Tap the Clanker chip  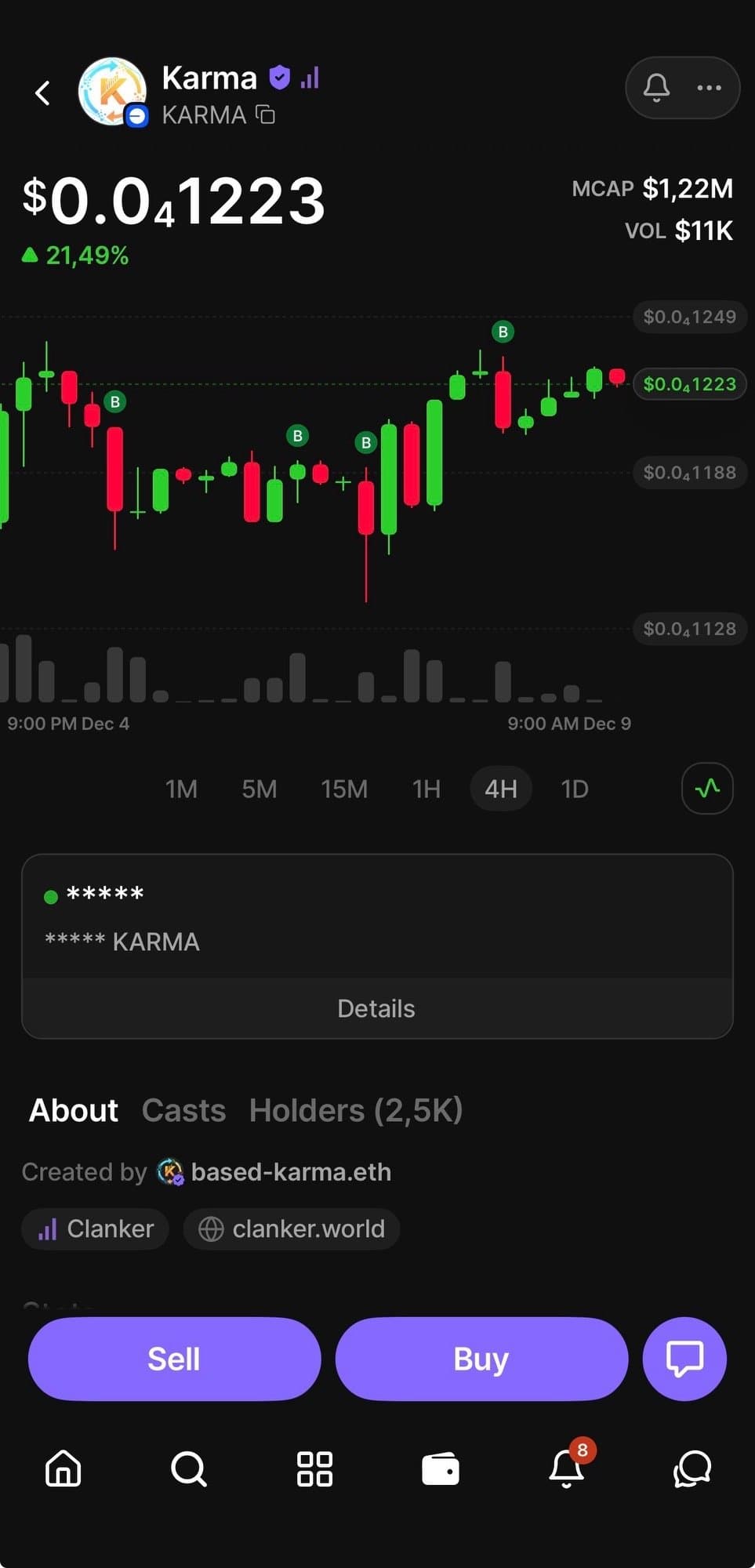(96, 1229)
